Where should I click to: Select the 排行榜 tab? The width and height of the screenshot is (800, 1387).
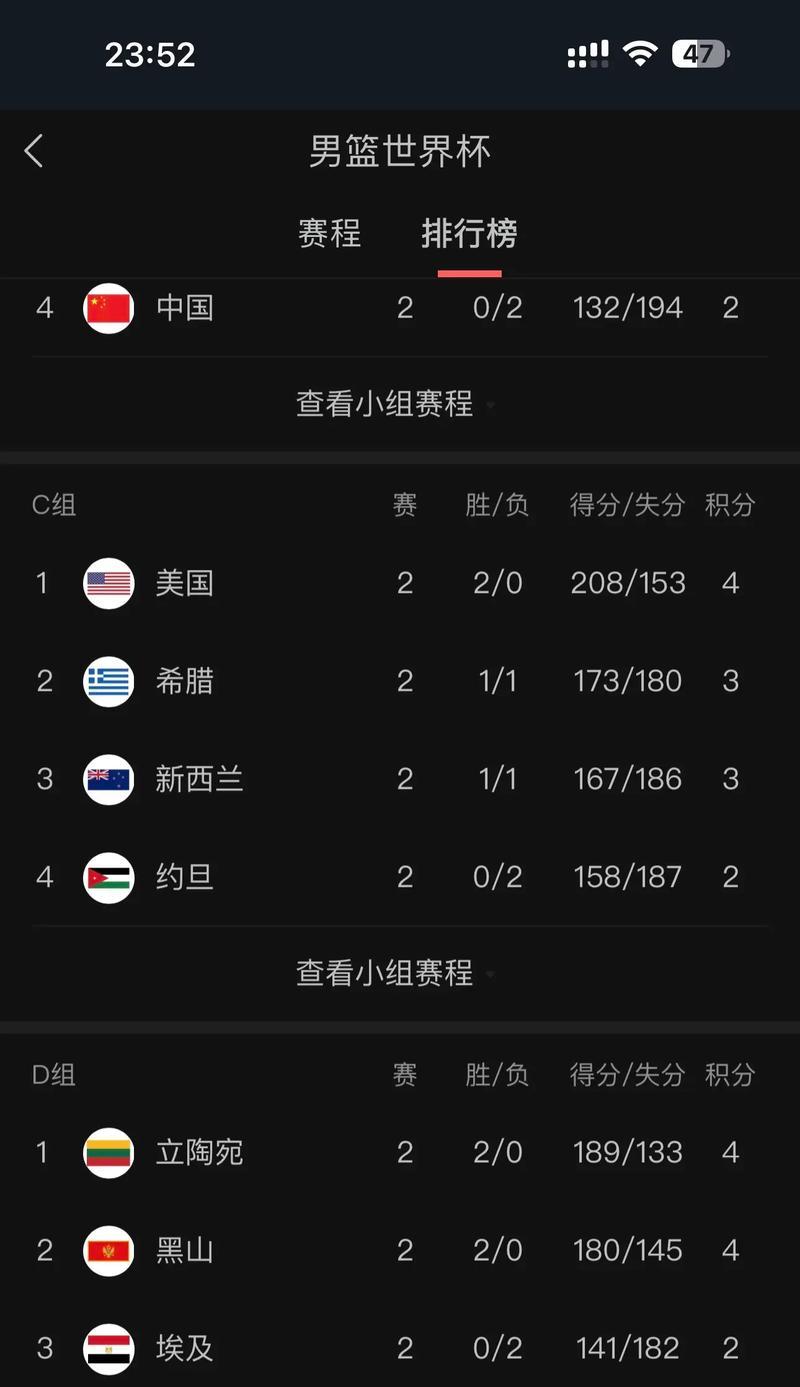click(469, 233)
